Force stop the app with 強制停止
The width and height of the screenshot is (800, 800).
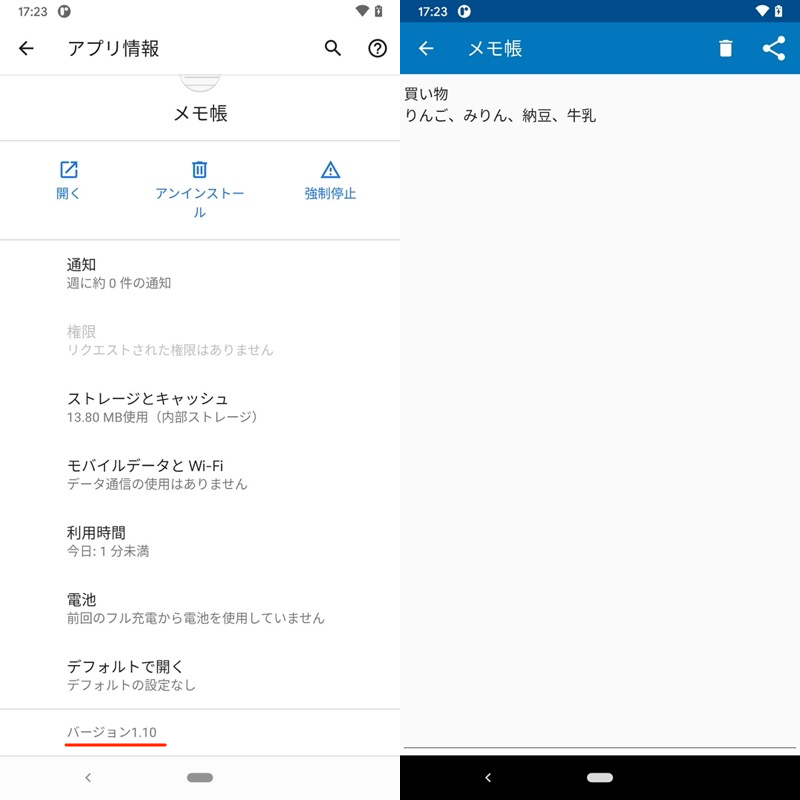tap(330, 180)
